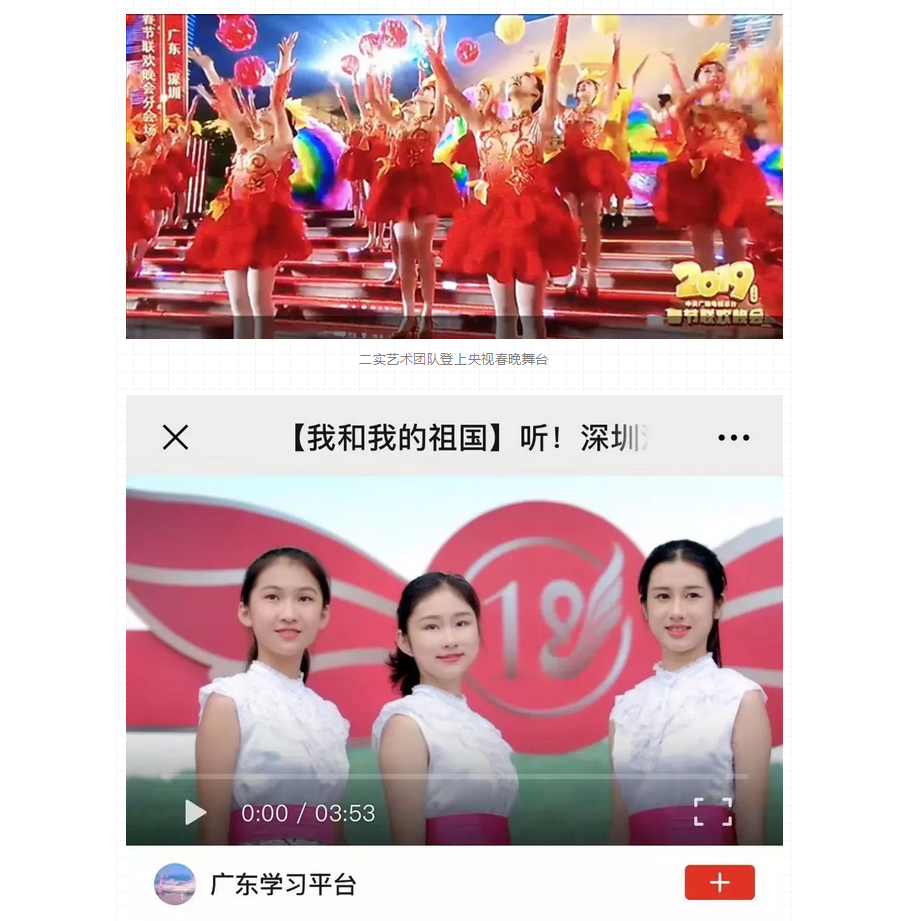Image resolution: width=901 pixels, height=921 pixels.
Task: Open the 我和我的祖国 video screenshot image
Action: (454, 640)
